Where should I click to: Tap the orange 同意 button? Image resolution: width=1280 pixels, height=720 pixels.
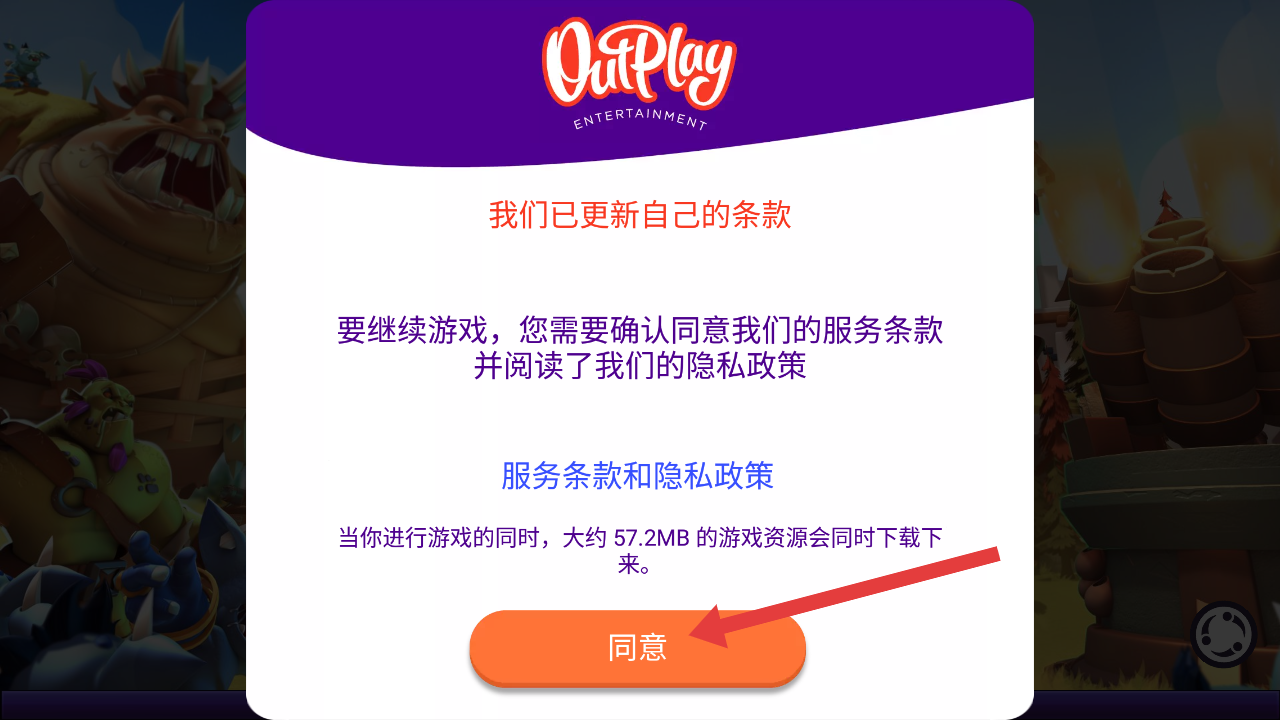point(637,647)
